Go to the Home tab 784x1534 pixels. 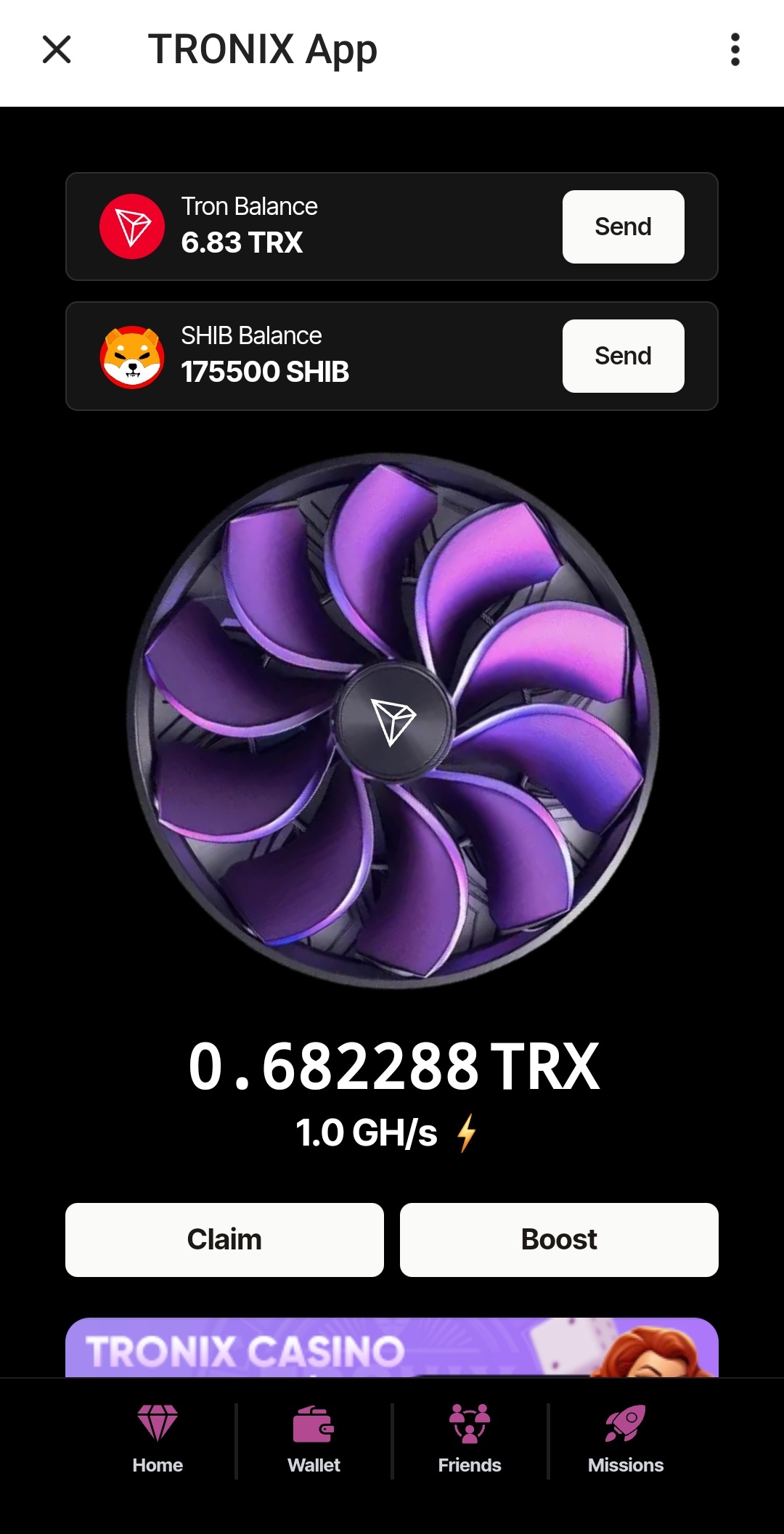pyautogui.click(x=158, y=1440)
